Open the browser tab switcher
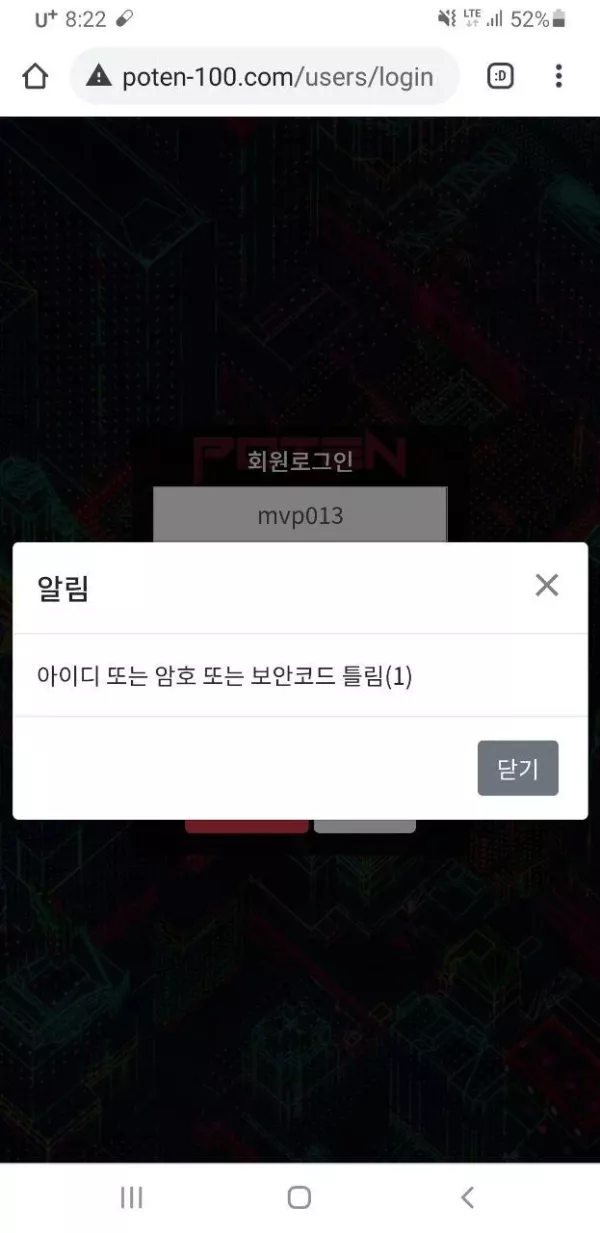The image size is (600, 1233). [500, 76]
